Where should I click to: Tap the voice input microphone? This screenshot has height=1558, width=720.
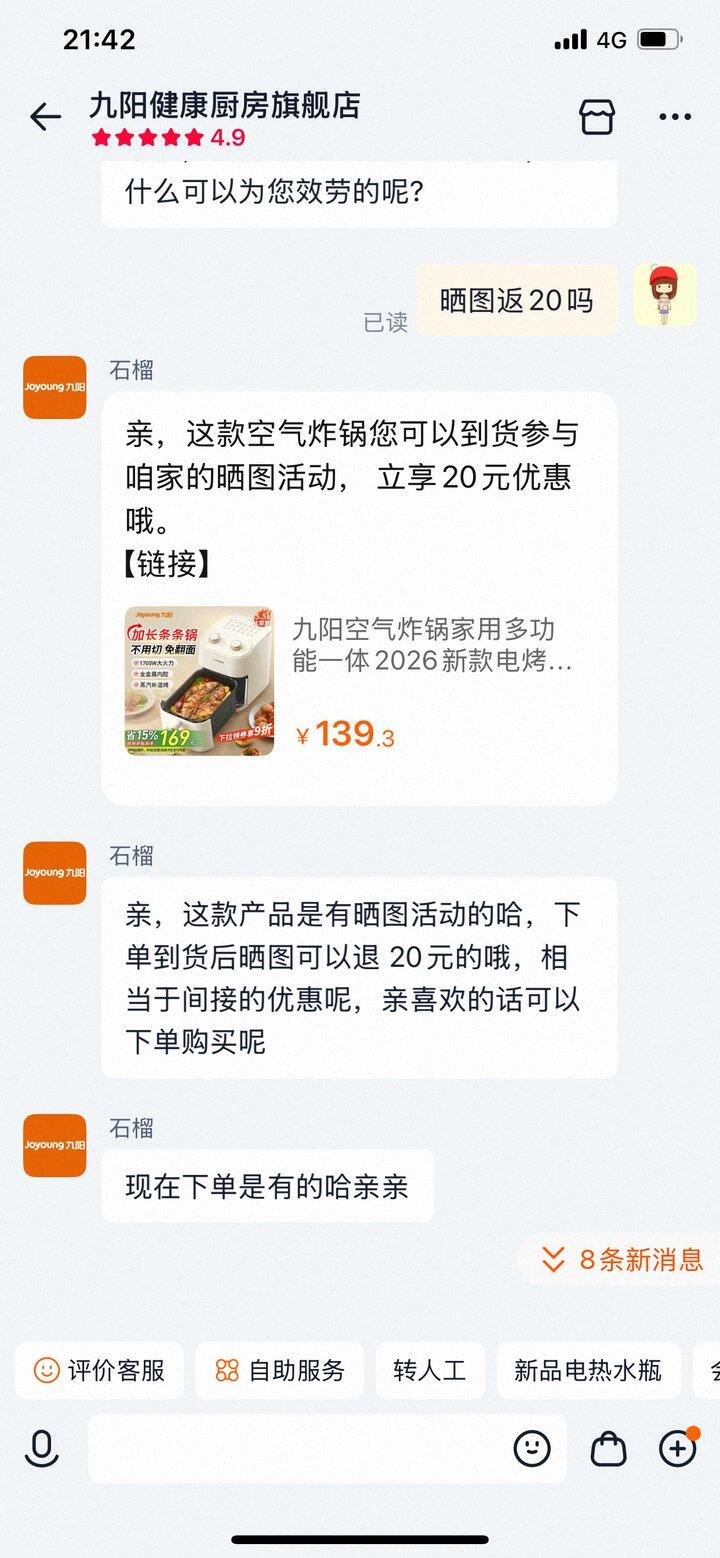[x=42, y=1448]
